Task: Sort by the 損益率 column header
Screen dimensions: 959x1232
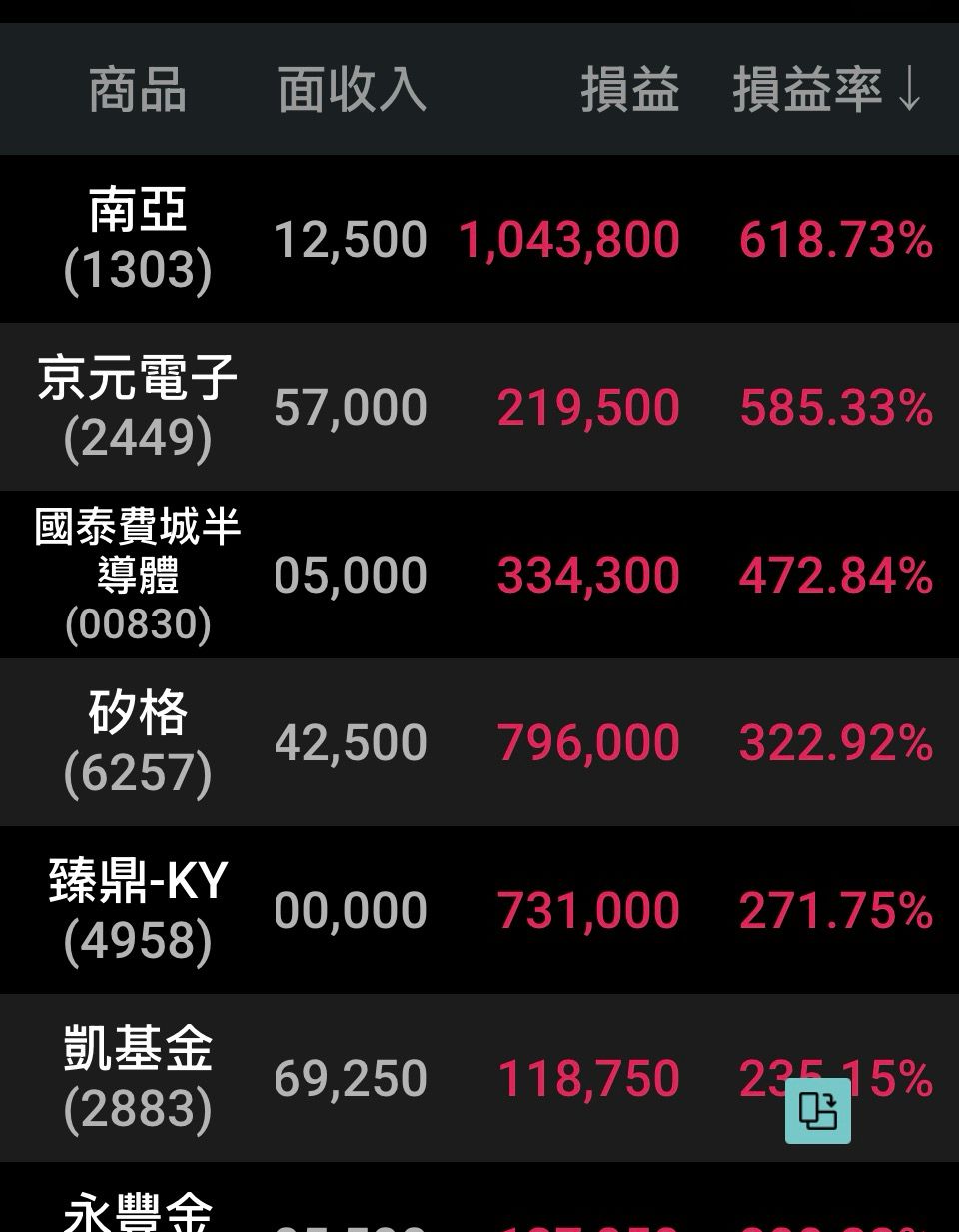Action: point(826,90)
